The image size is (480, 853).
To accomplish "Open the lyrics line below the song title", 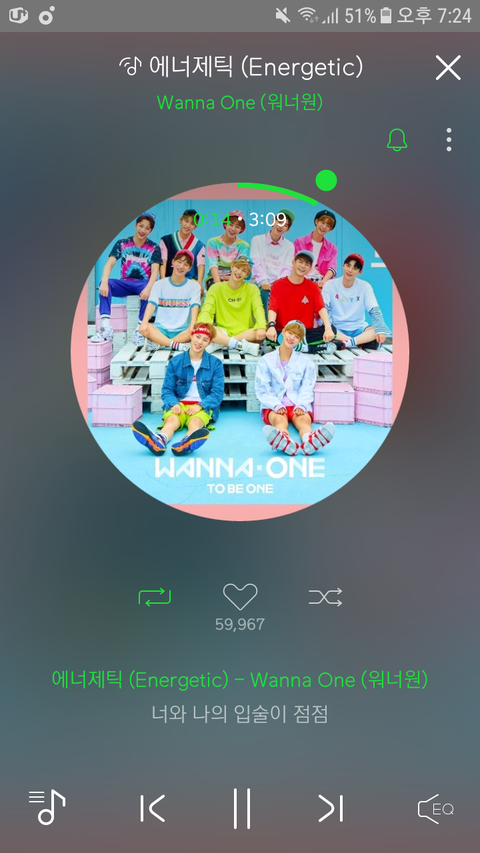I will (240, 714).
